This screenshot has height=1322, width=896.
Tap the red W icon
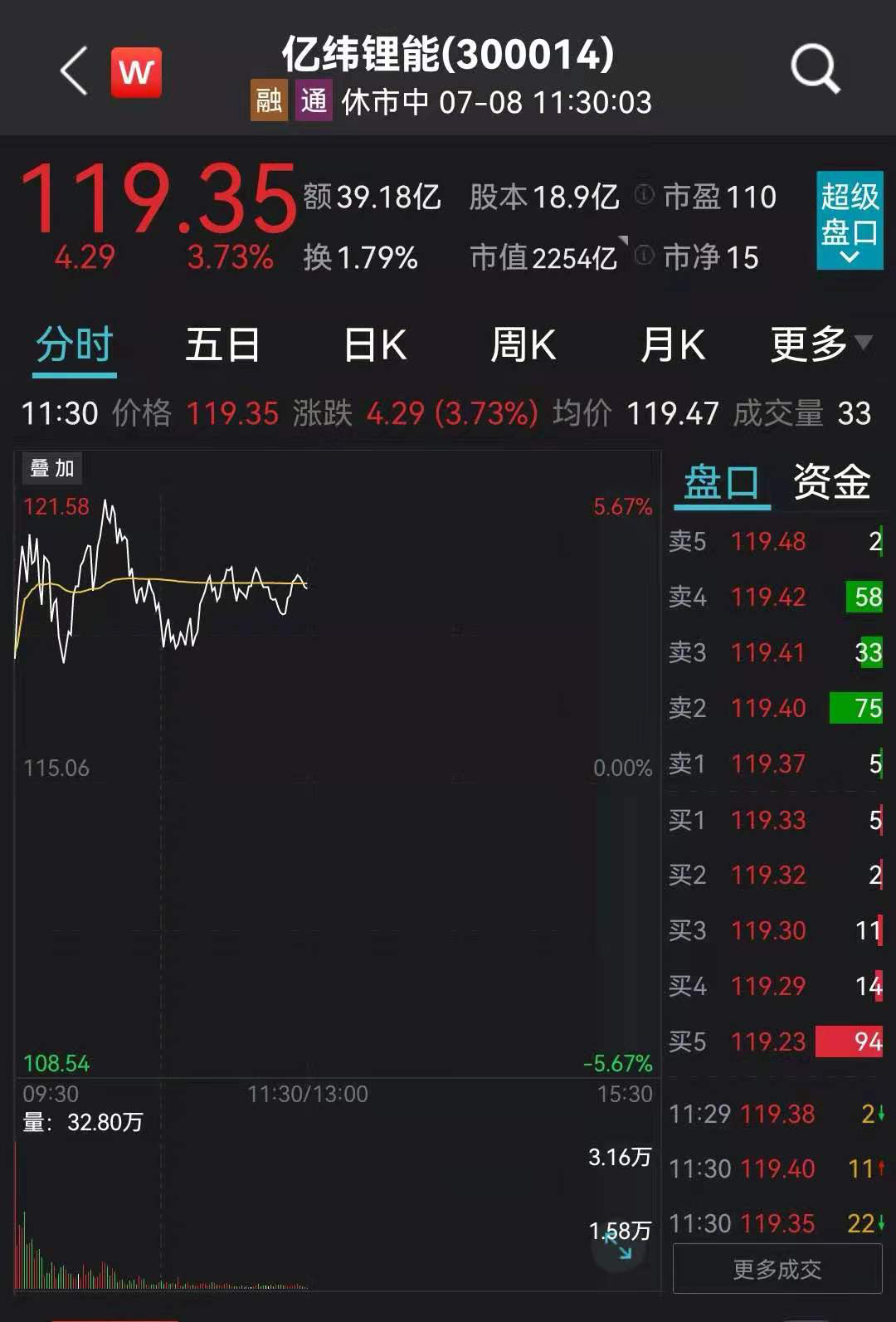[137, 72]
